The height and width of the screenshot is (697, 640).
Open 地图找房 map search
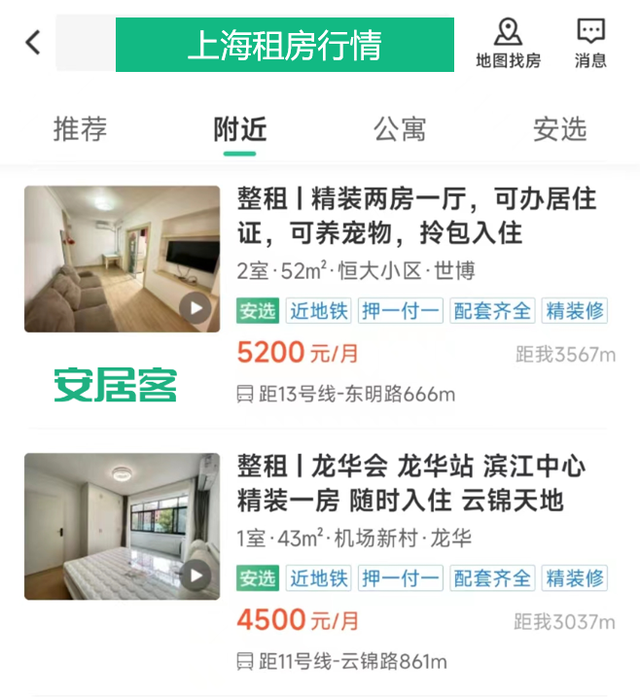coord(508,43)
